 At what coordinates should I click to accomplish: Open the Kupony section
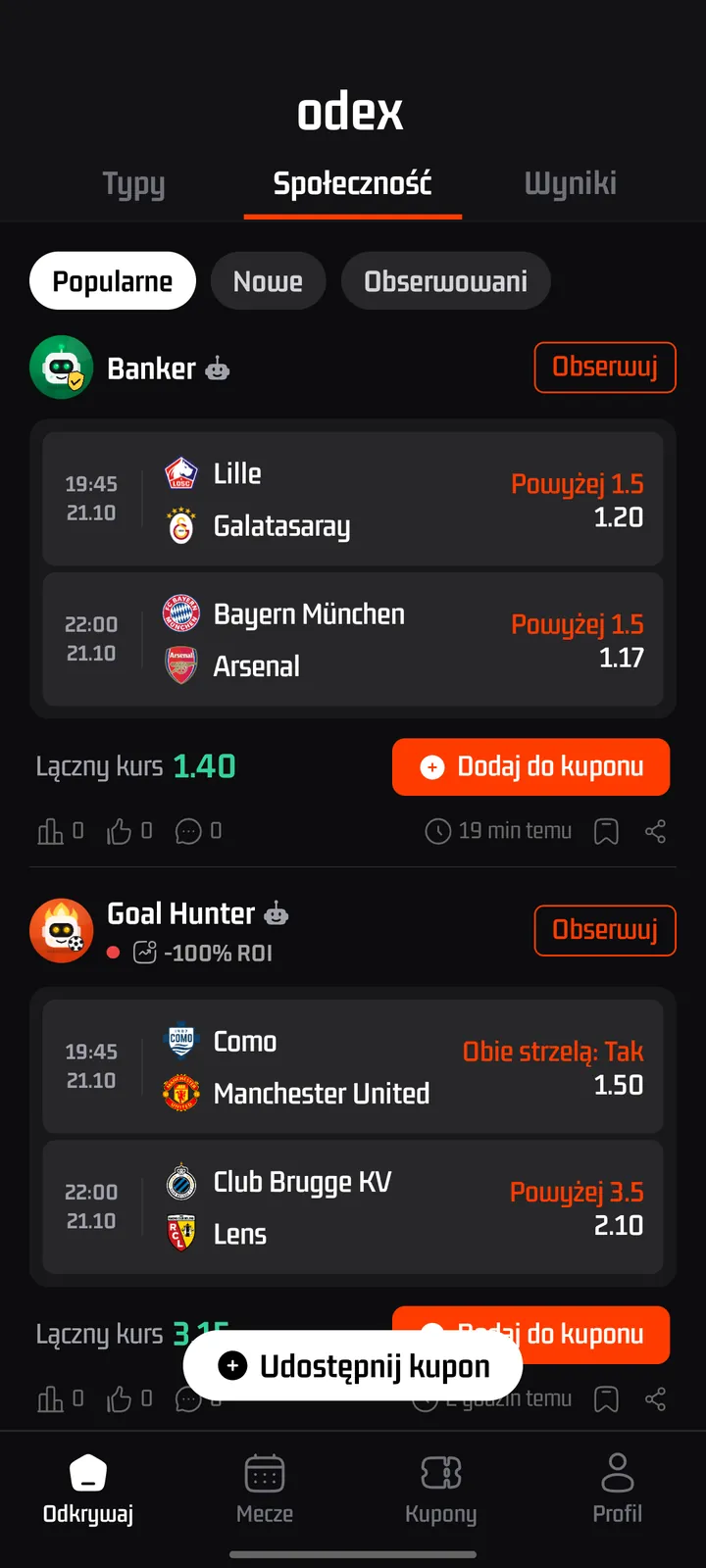click(441, 1489)
